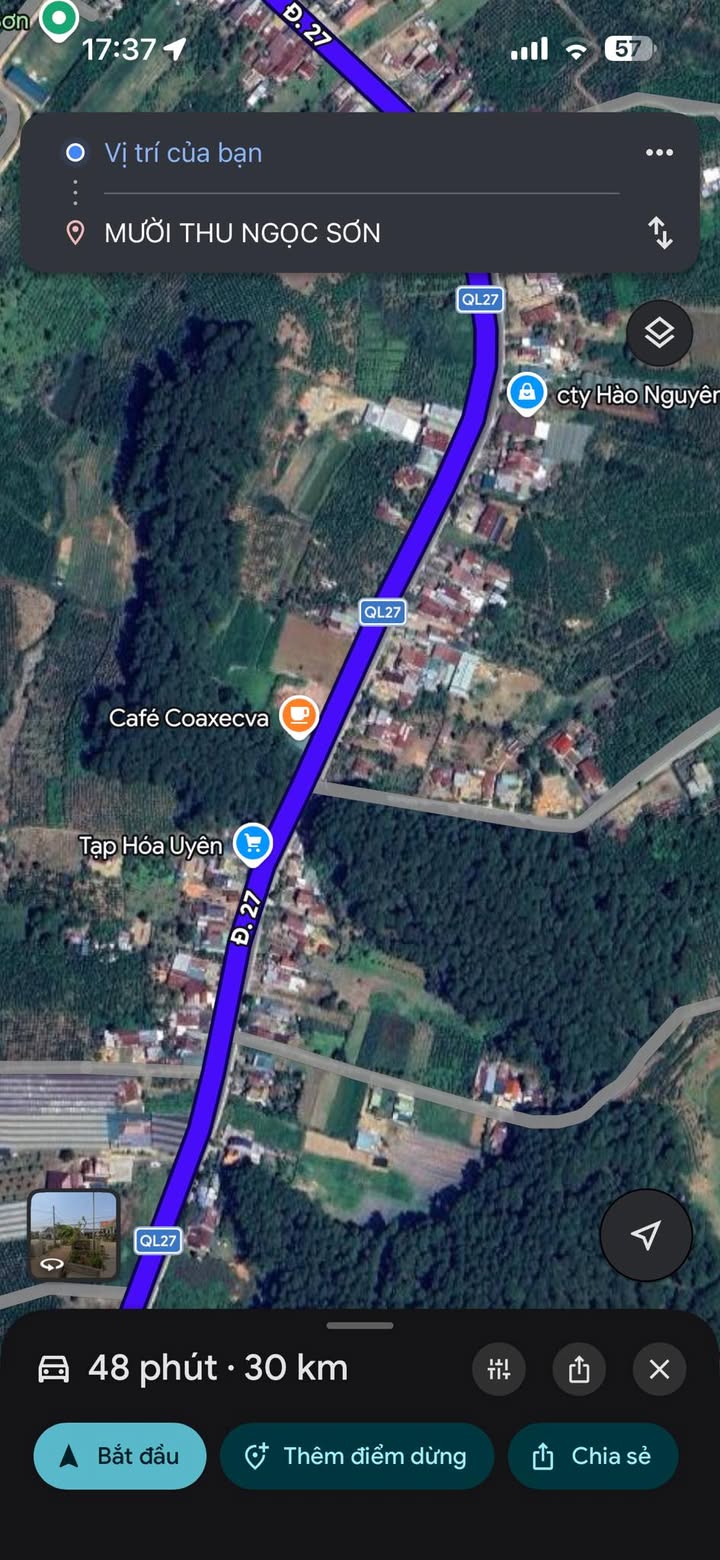Swap the start and destination points
Screen dimensions: 720x1560
660,233
